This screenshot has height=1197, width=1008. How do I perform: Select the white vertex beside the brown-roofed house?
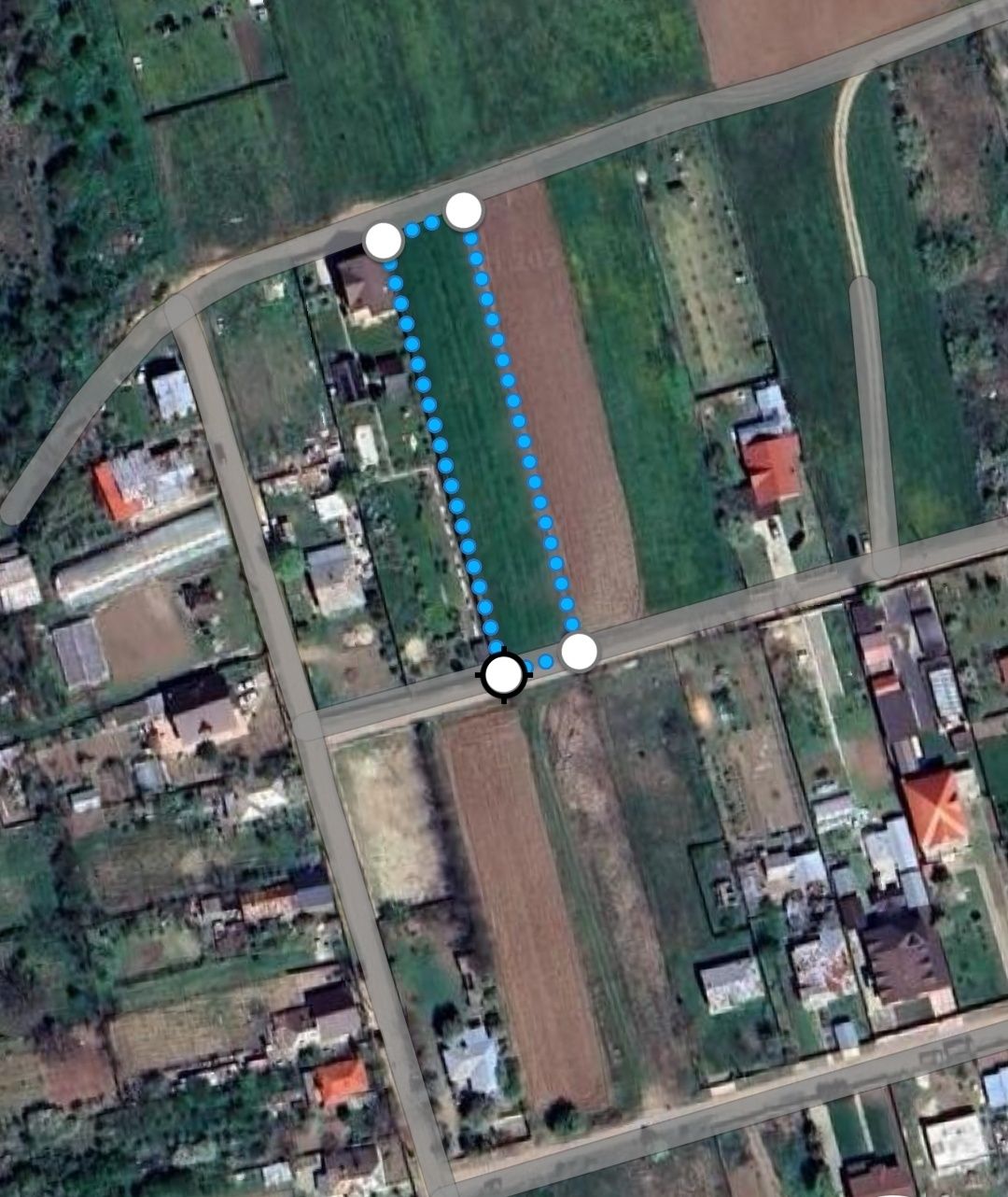(x=383, y=241)
